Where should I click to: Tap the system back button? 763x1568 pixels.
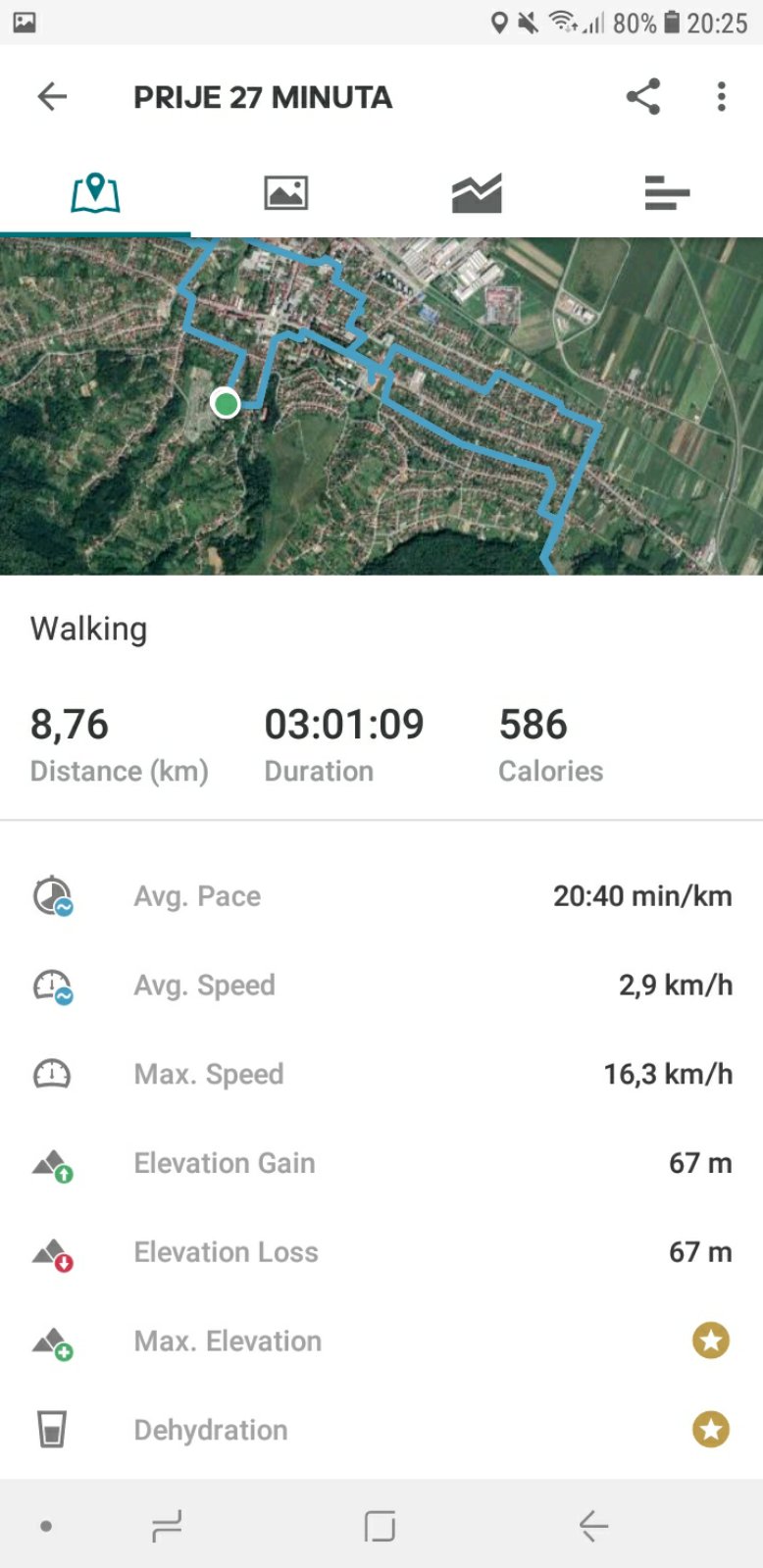click(593, 1525)
